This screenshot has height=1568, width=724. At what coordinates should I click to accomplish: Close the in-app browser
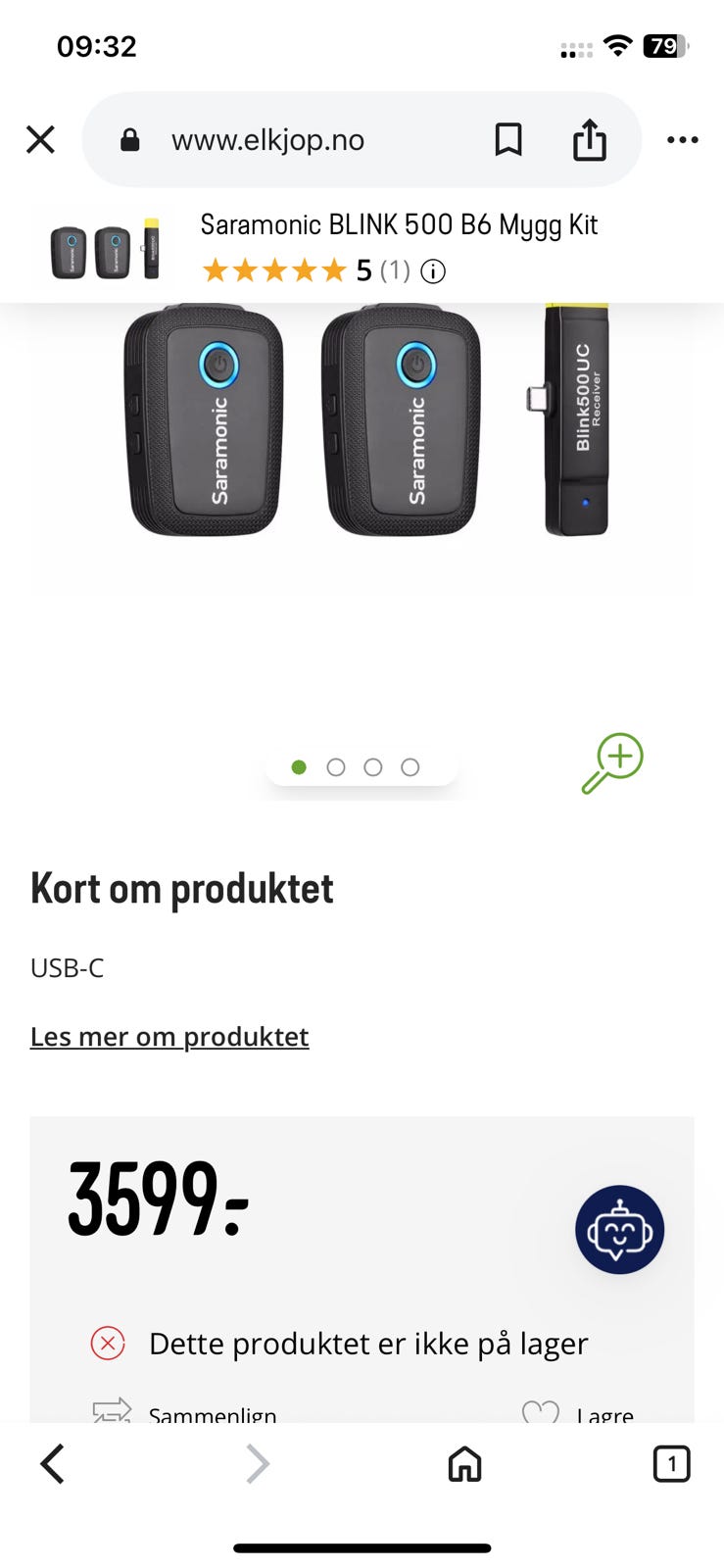click(x=40, y=140)
